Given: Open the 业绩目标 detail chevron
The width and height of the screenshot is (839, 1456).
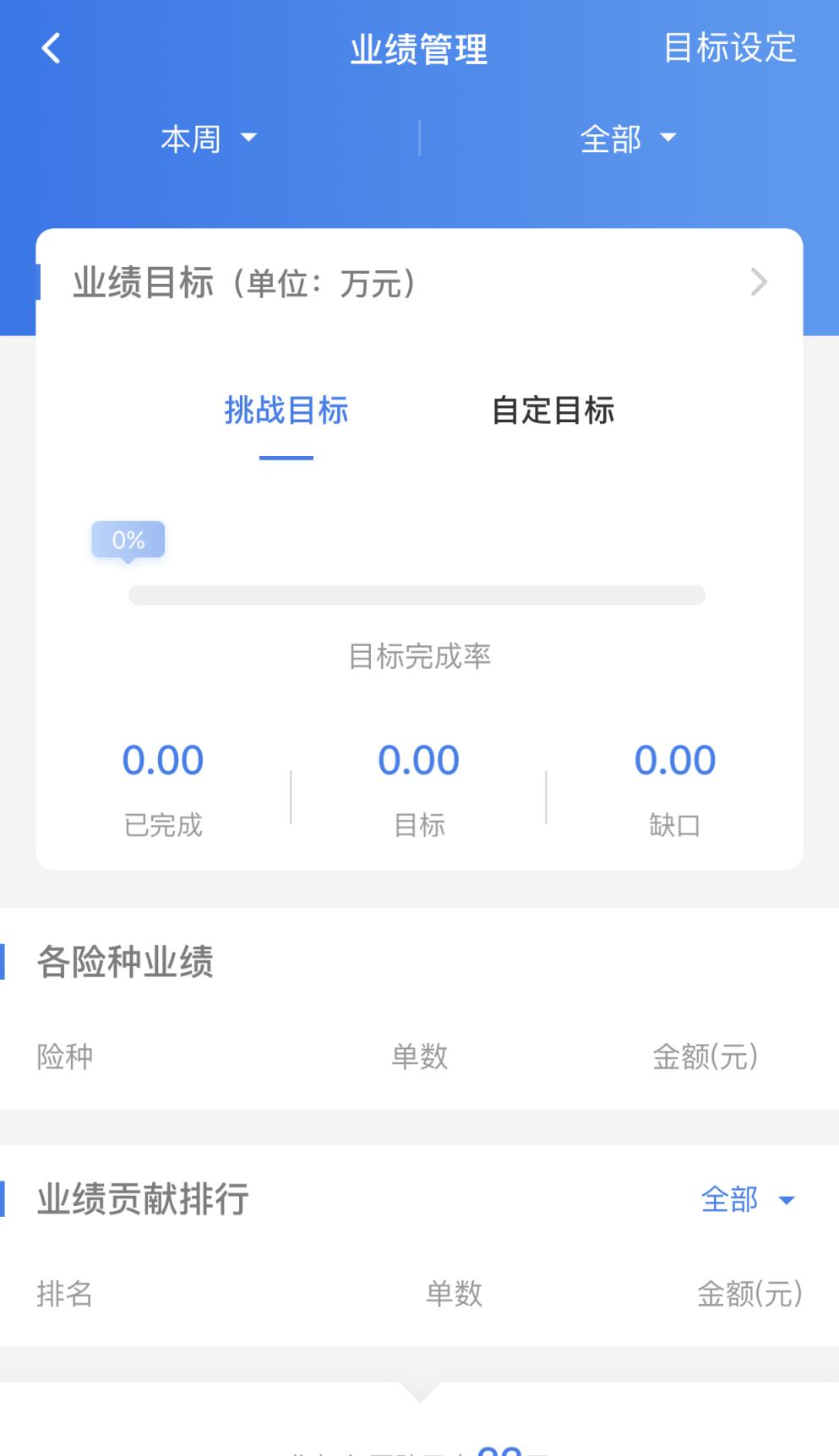Looking at the screenshot, I should click(760, 282).
